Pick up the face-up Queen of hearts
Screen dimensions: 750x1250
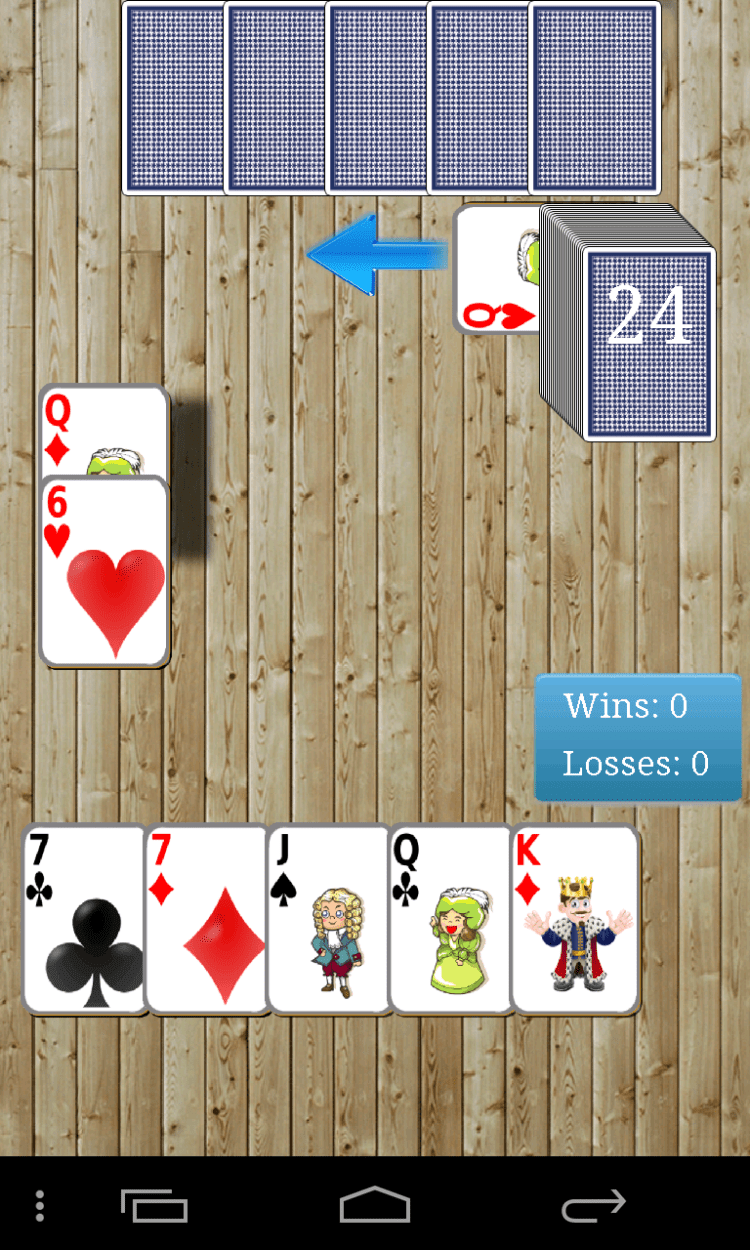(497, 270)
